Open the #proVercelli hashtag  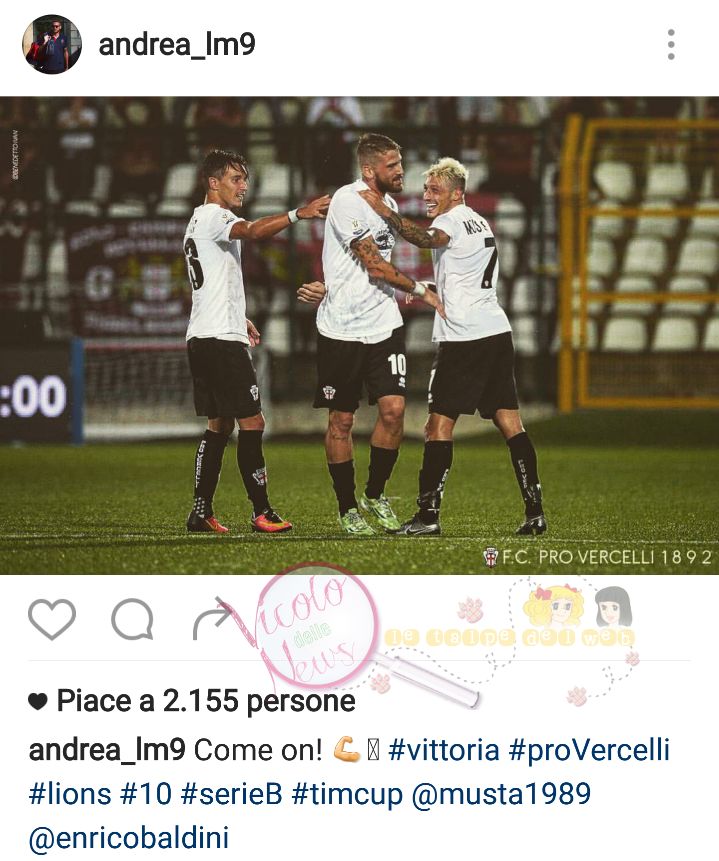point(590,750)
